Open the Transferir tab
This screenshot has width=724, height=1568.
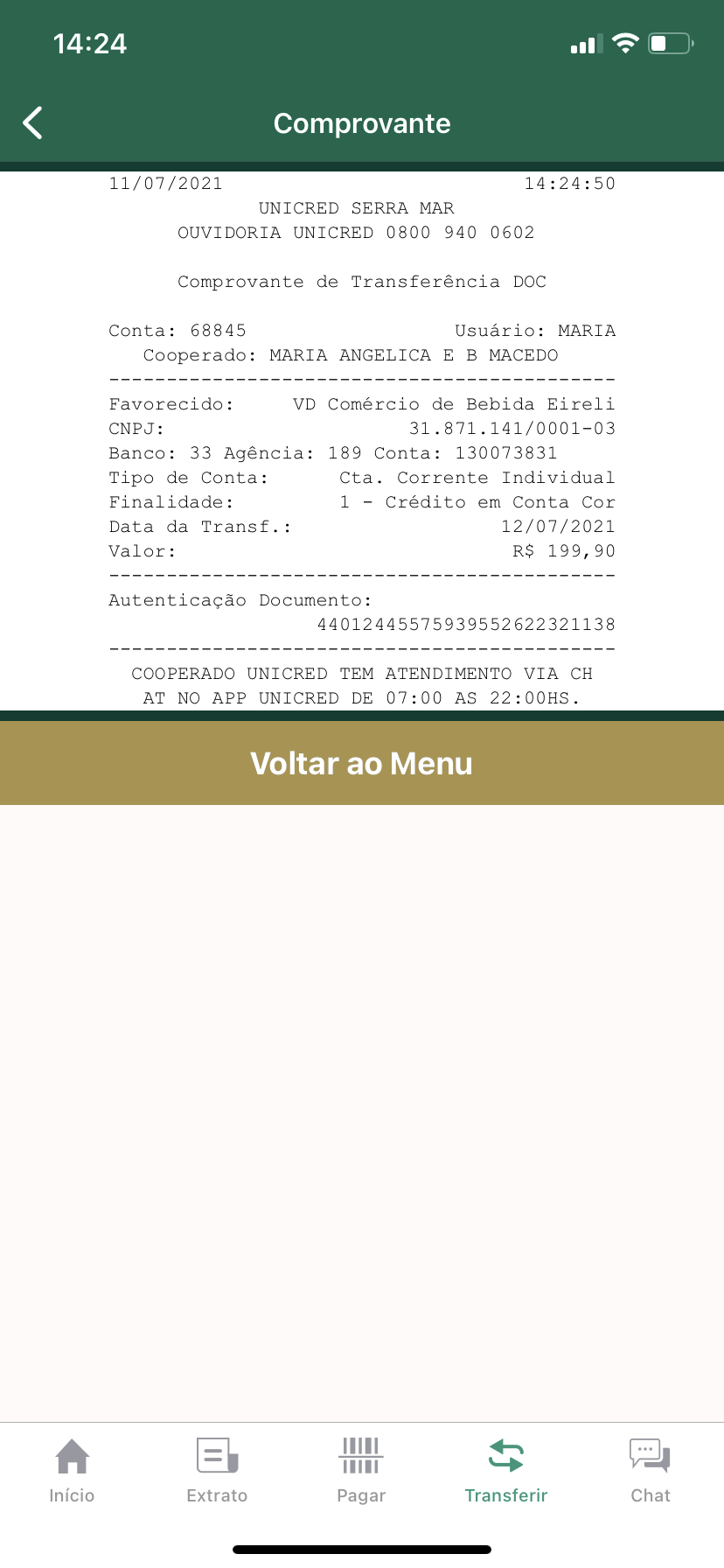(506, 1470)
